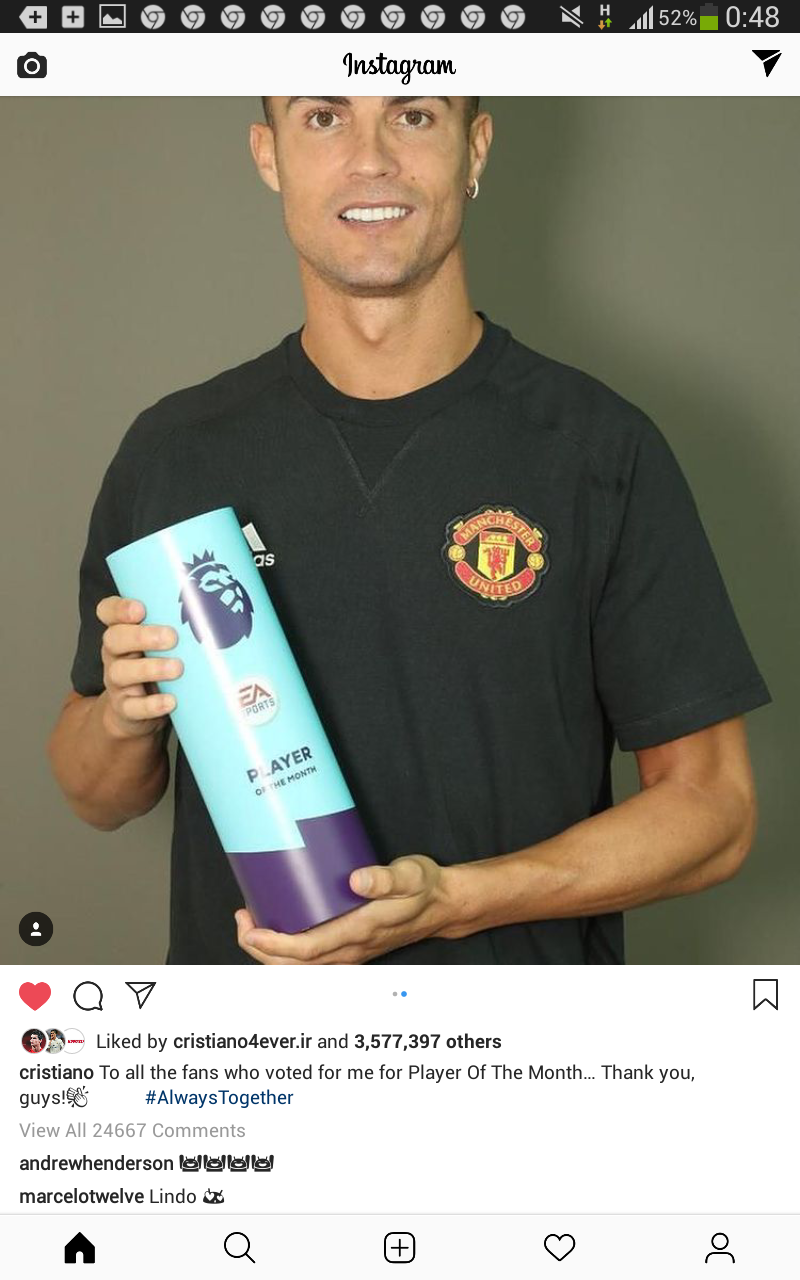Create a new post with plus tab
Image resolution: width=800 pixels, height=1280 pixels.
[x=400, y=1247]
